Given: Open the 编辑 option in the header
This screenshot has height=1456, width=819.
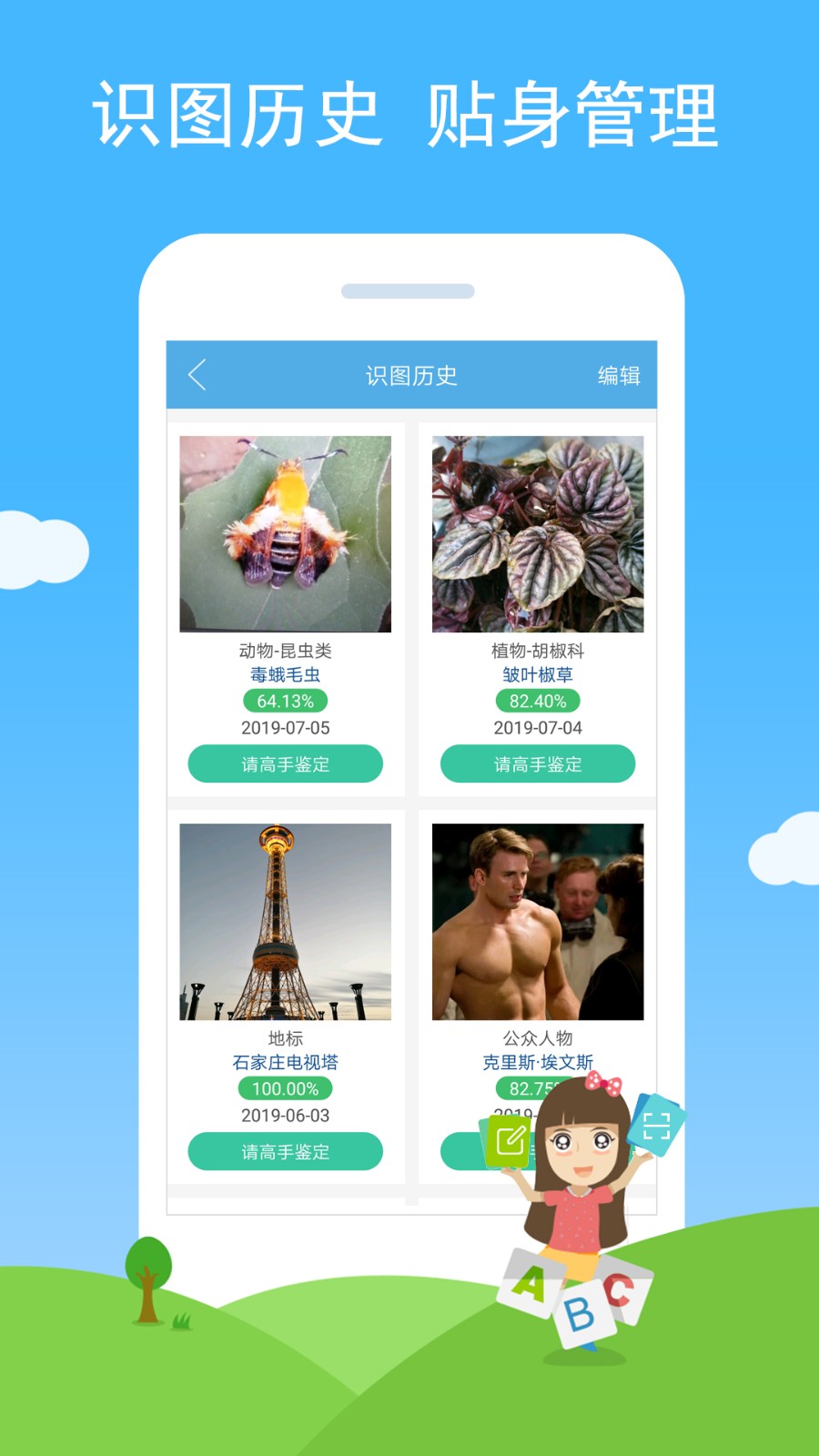Looking at the screenshot, I should point(619,375).
